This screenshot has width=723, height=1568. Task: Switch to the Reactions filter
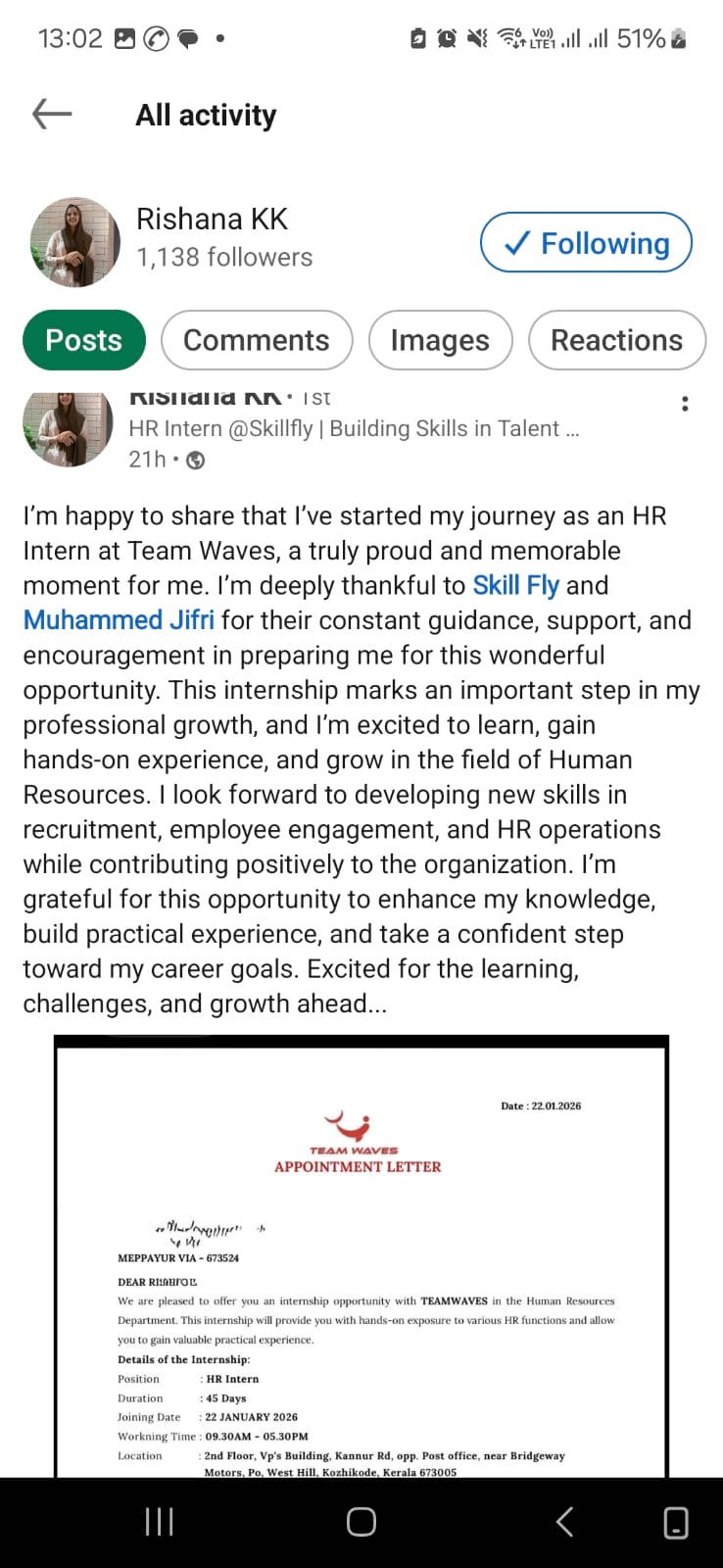click(x=616, y=340)
